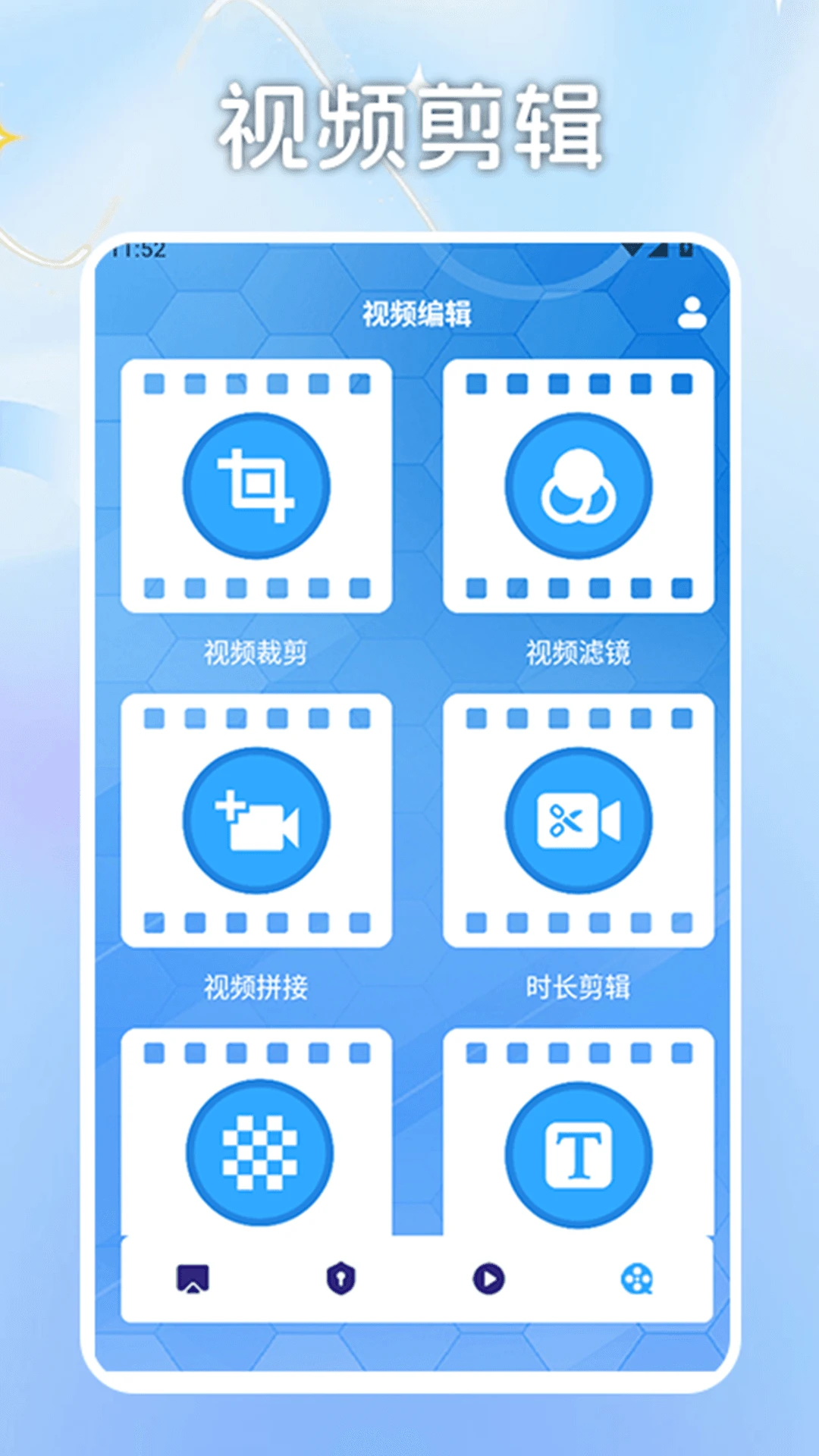The width and height of the screenshot is (819, 1456).
Task: Select the gallery icon in bottom navigation
Action: (x=192, y=1278)
